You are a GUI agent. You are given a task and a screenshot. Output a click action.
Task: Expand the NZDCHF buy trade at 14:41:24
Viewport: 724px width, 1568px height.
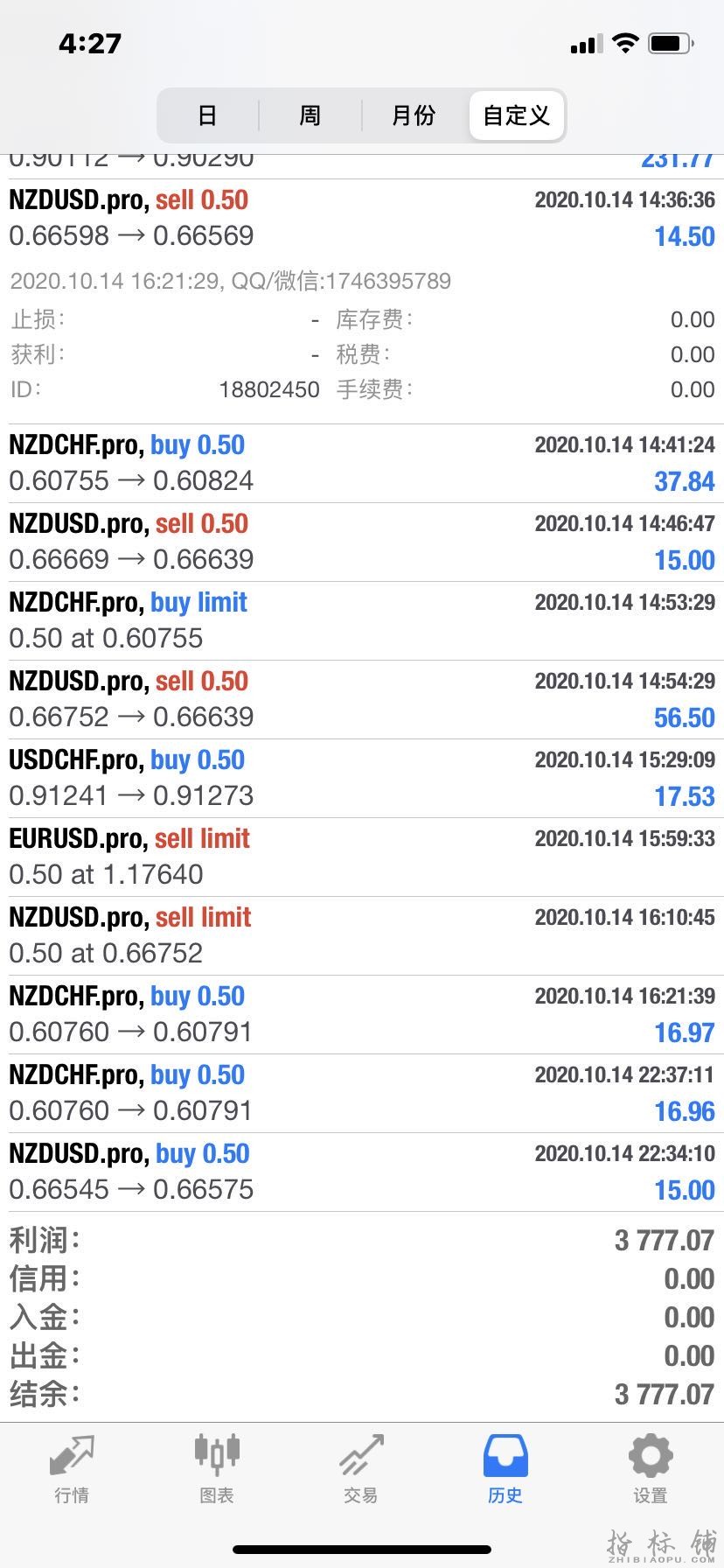[x=362, y=463]
